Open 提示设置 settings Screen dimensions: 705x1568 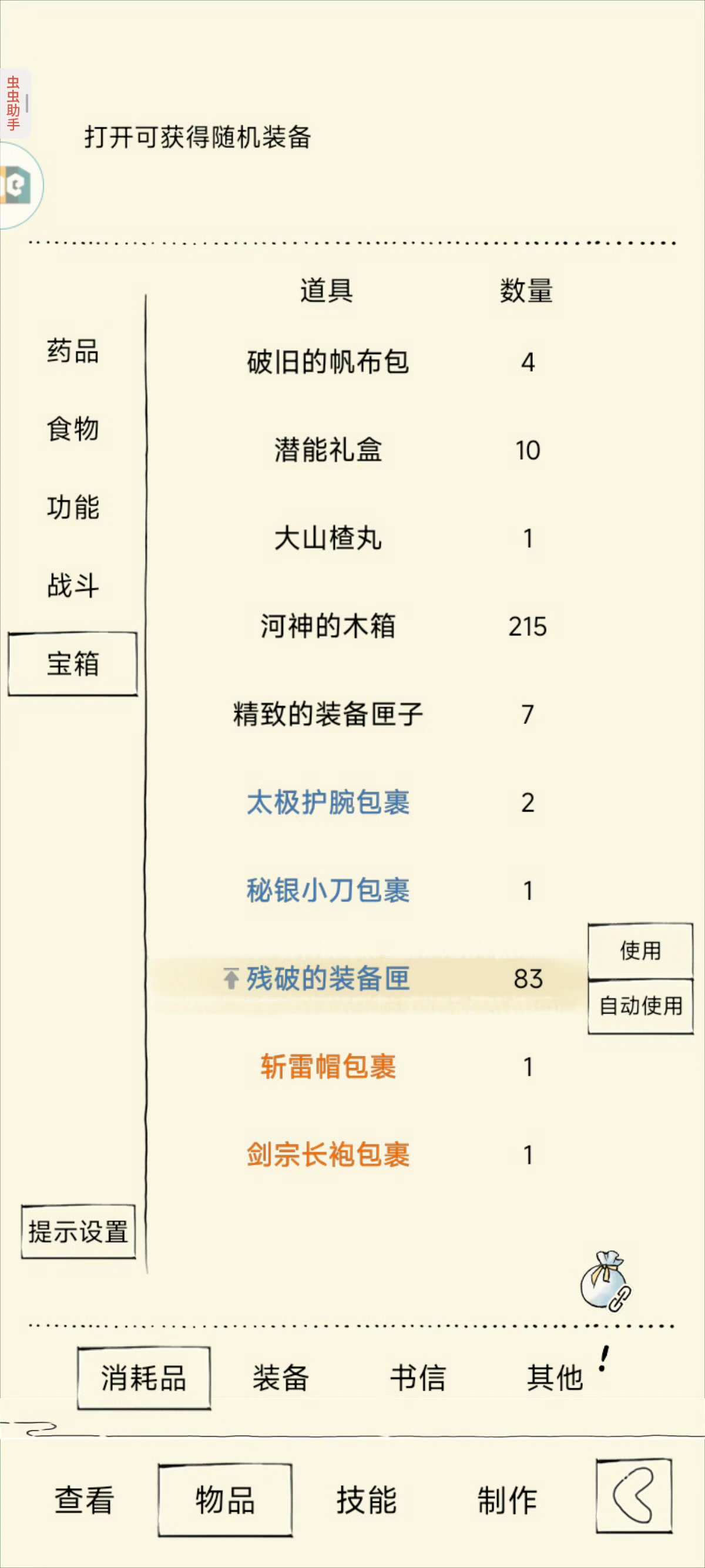(x=78, y=1231)
